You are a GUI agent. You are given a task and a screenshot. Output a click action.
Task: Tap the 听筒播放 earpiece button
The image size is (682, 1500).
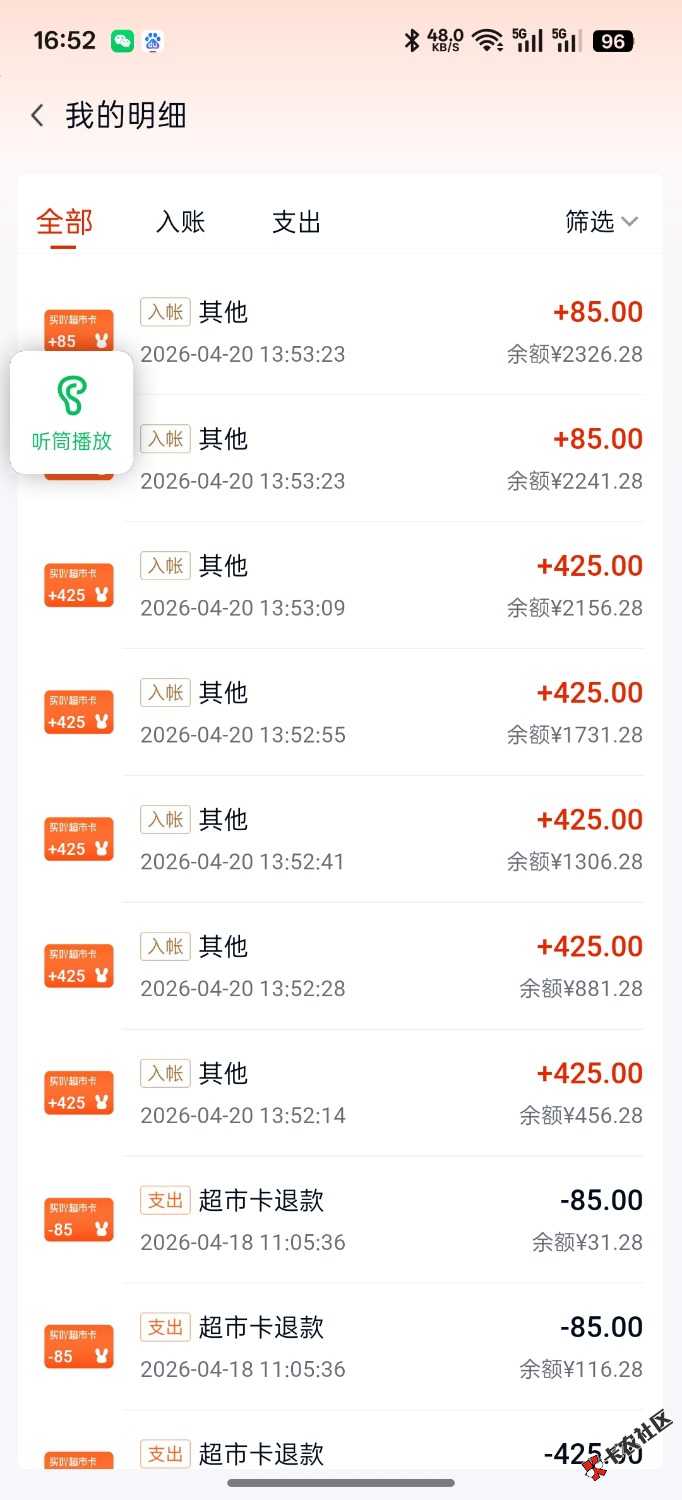click(x=72, y=412)
